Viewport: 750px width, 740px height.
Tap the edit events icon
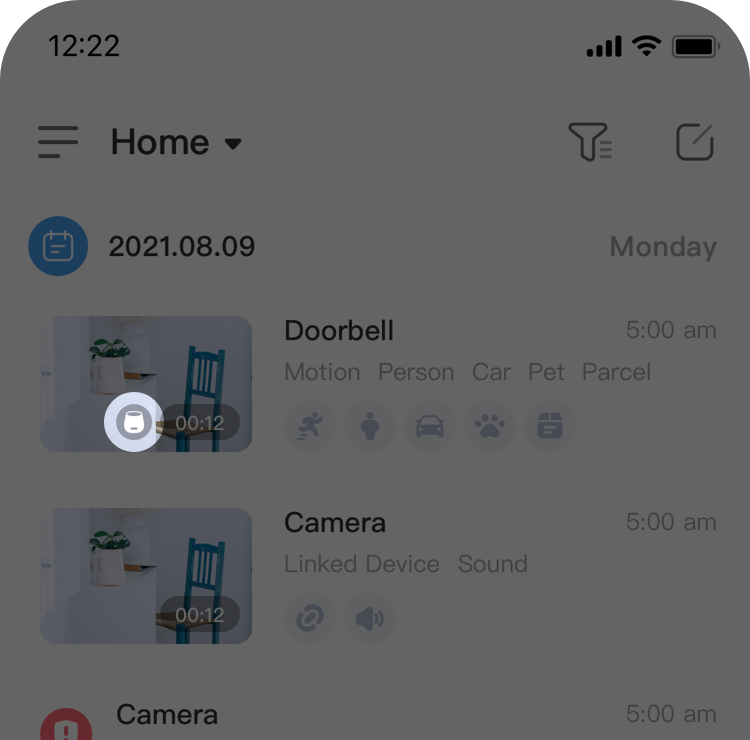click(695, 142)
